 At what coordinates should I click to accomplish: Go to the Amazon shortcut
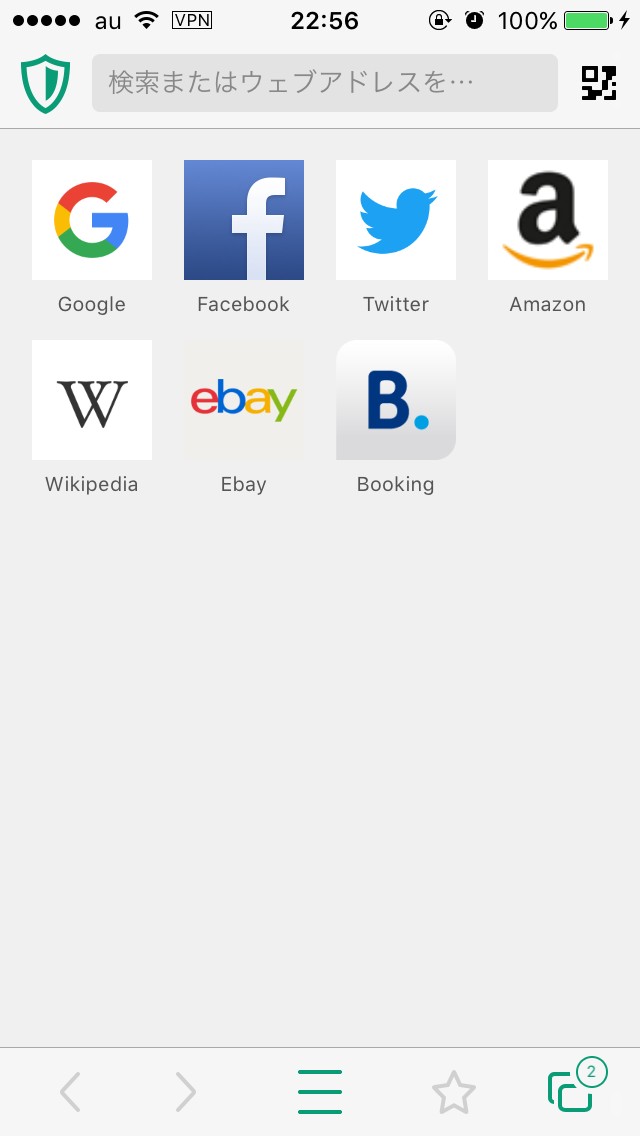(x=548, y=220)
